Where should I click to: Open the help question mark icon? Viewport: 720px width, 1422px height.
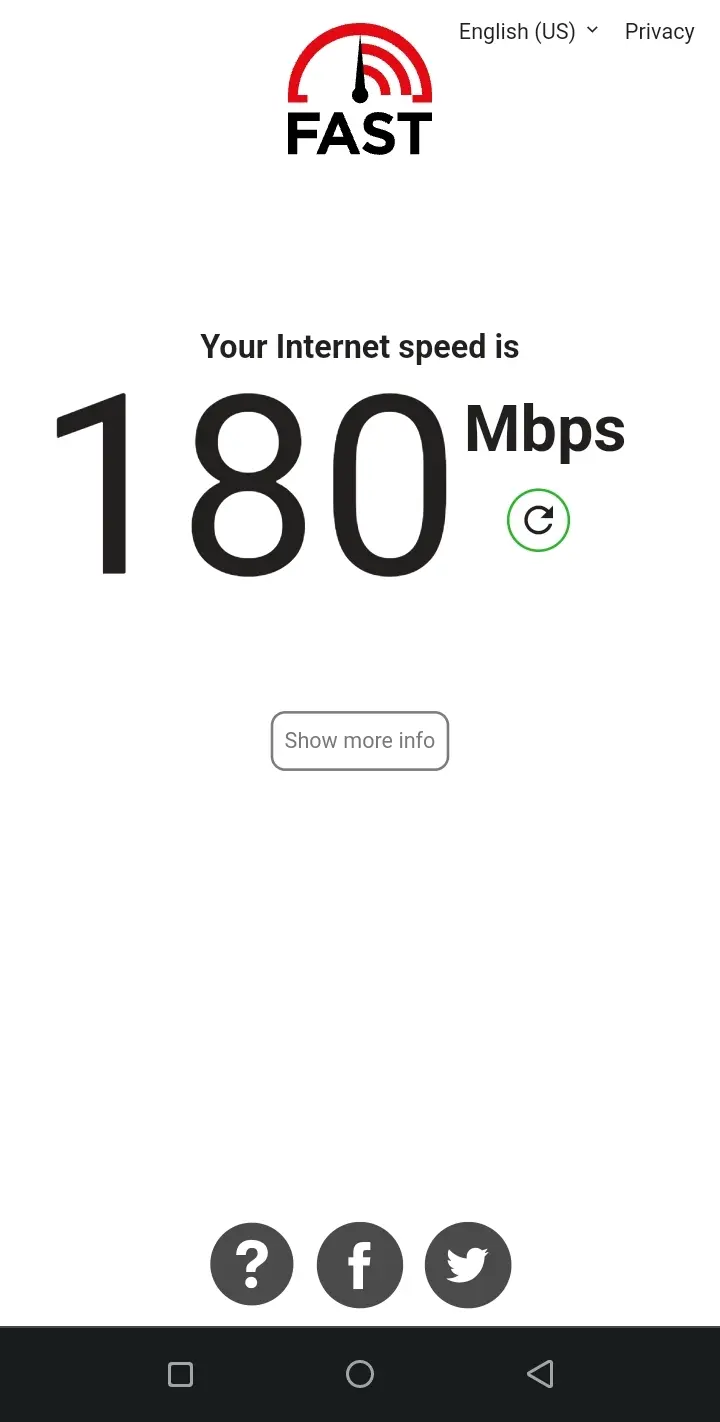pyautogui.click(x=252, y=1265)
